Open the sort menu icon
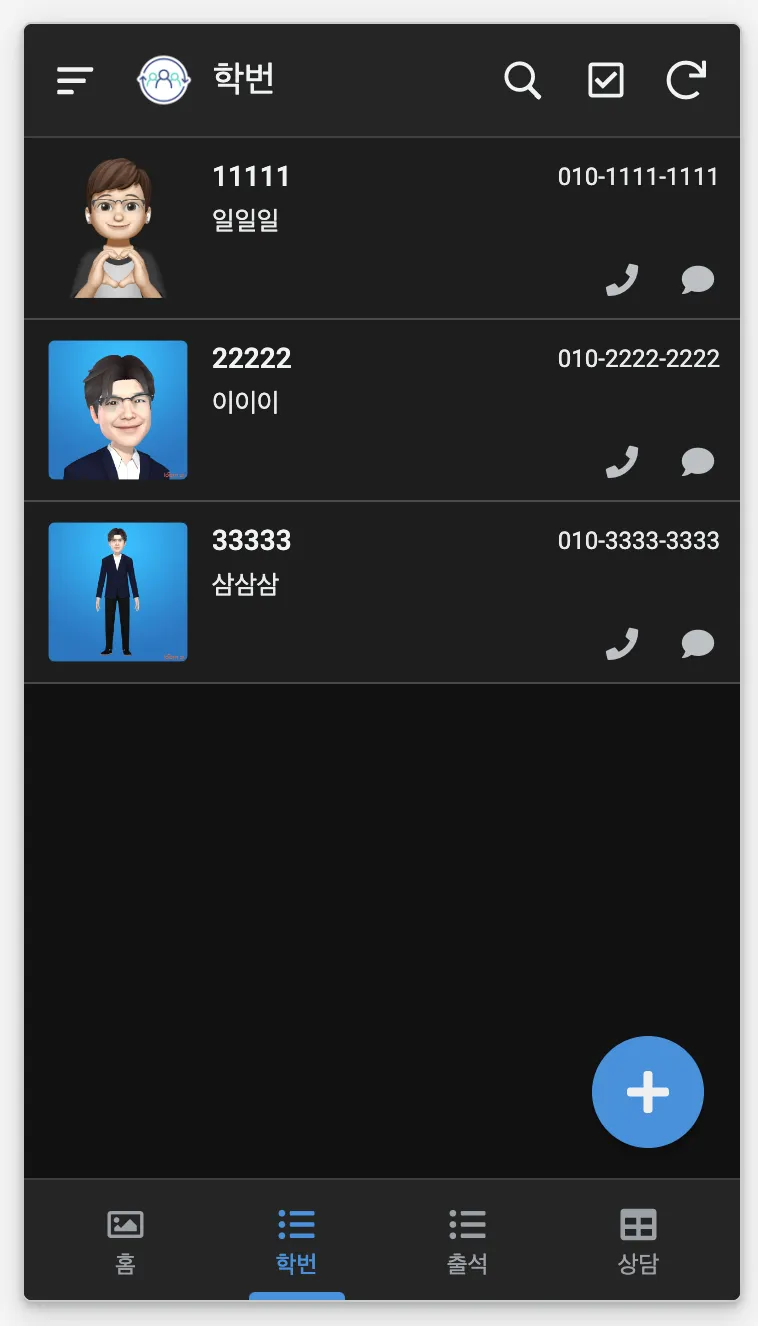This screenshot has height=1326, width=758. point(75,80)
